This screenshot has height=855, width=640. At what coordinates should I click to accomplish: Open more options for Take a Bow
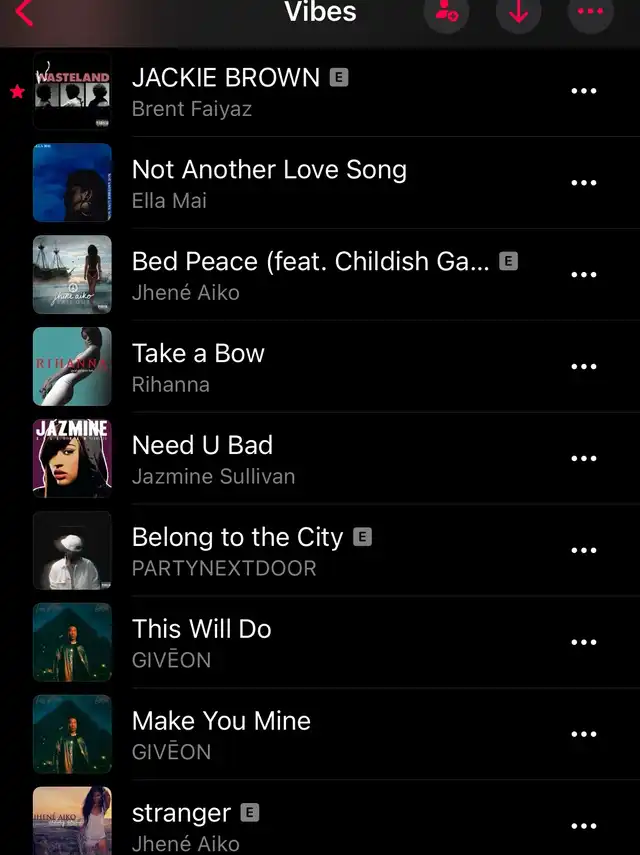(583, 367)
